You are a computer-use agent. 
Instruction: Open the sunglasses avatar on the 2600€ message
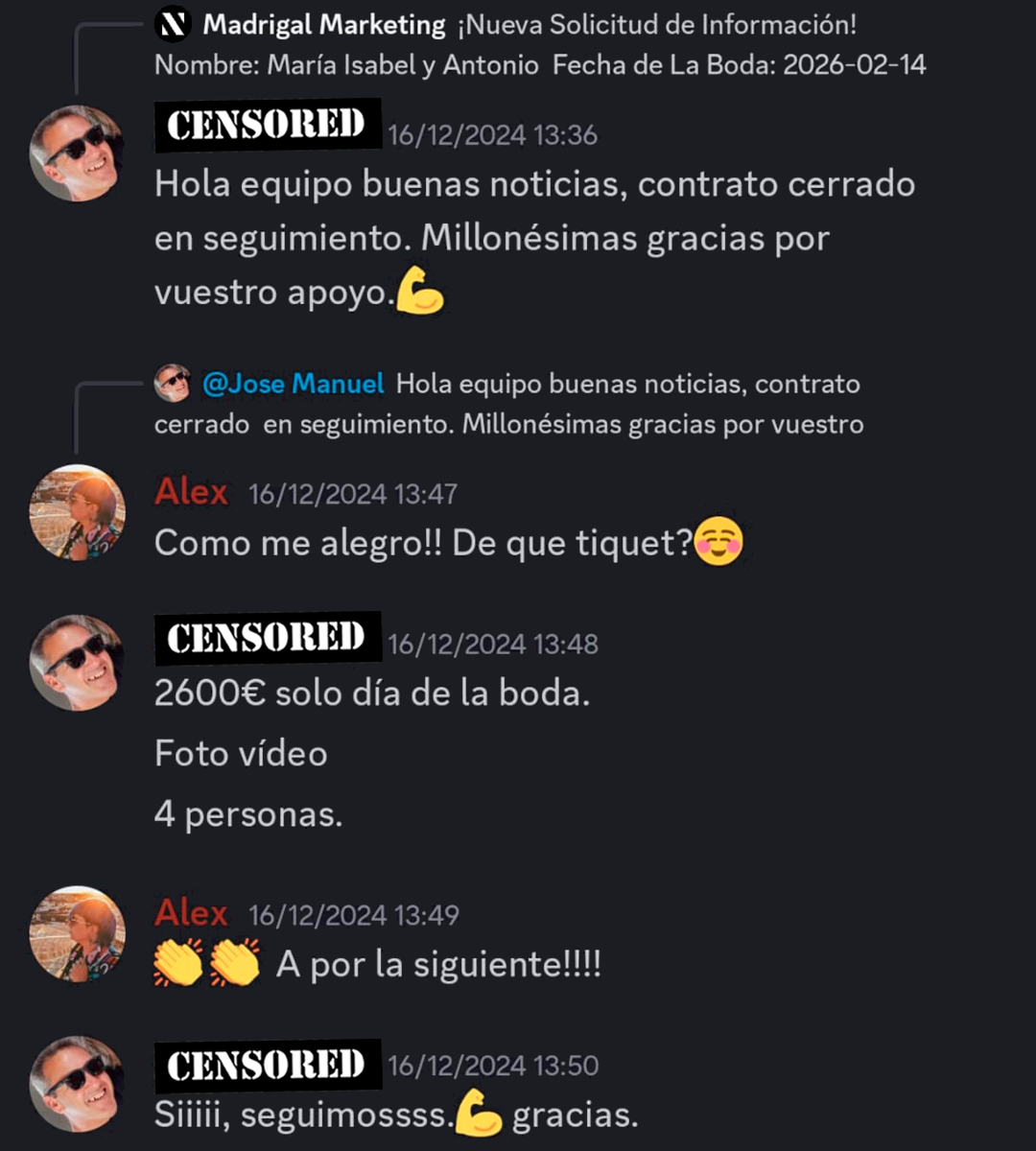(x=78, y=663)
